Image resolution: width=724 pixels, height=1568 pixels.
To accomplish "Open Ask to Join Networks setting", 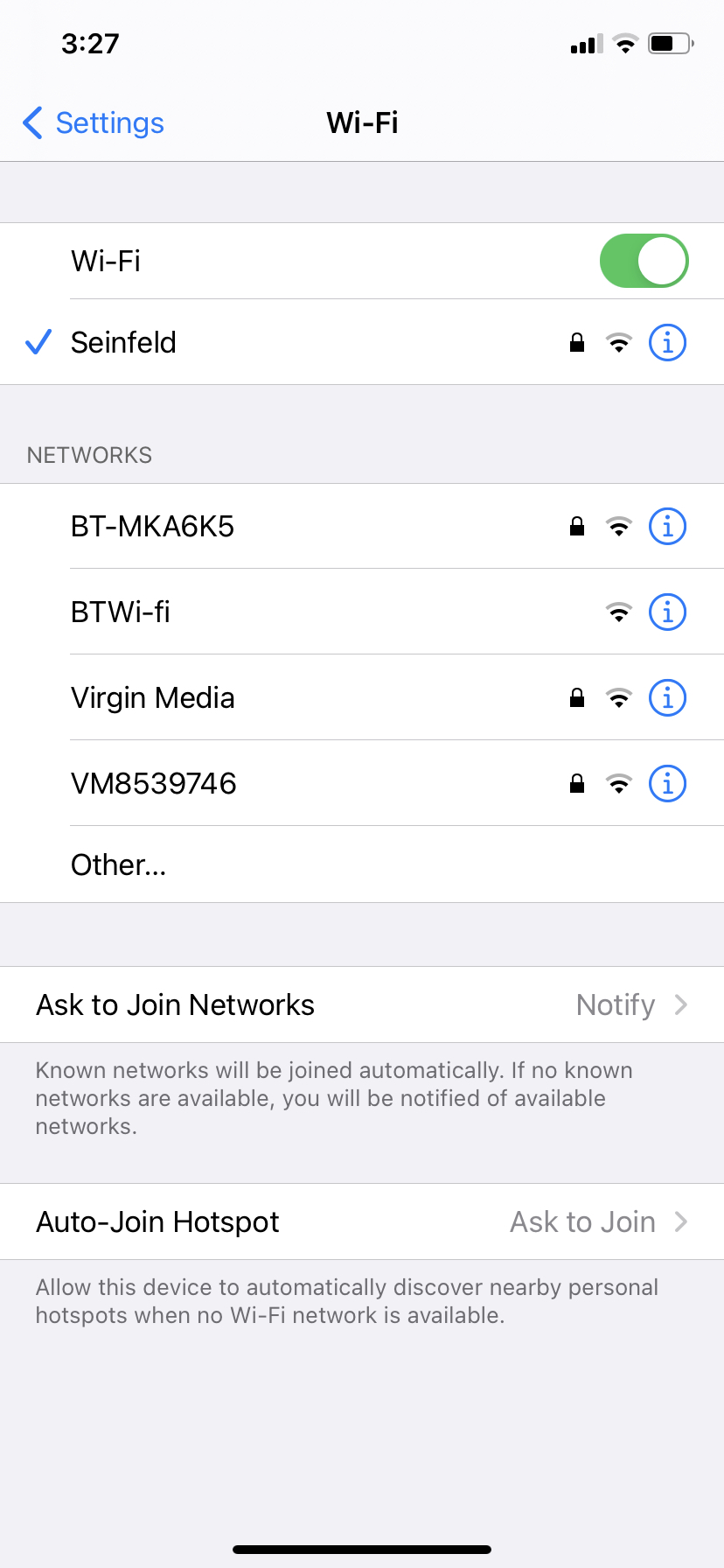I will click(362, 1004).
